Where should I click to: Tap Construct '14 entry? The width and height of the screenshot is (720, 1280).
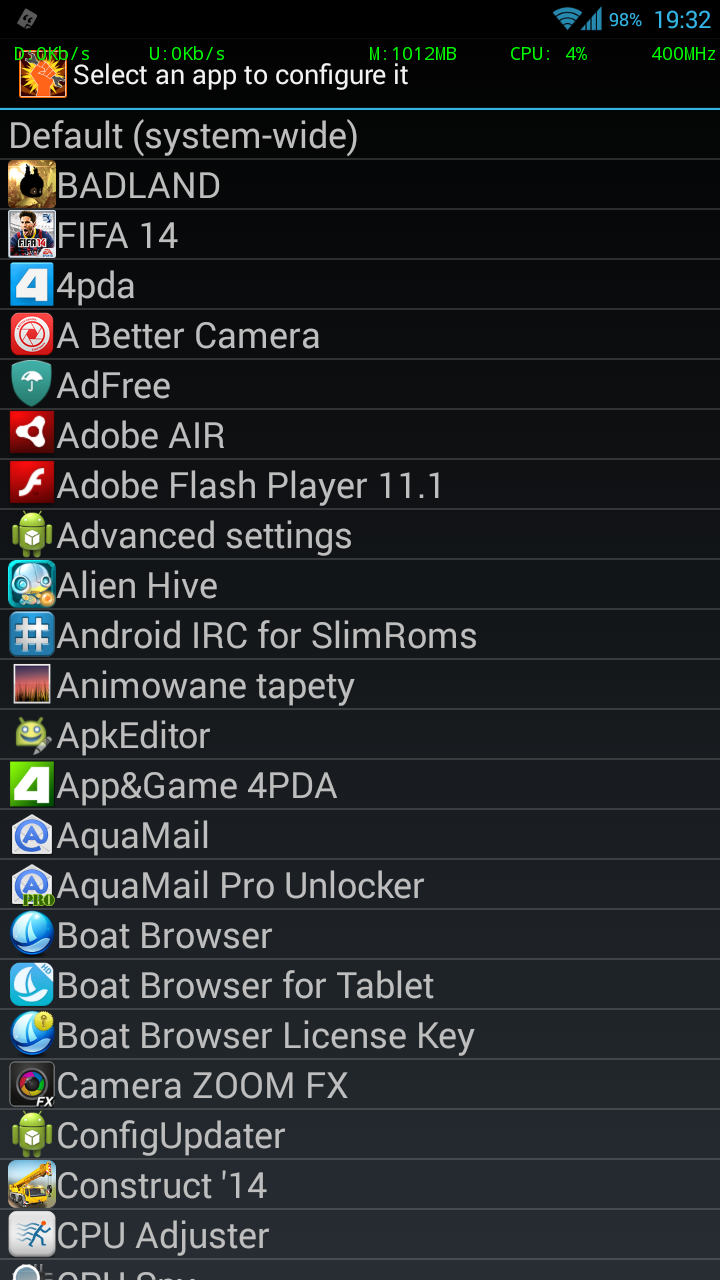[162, 1185]
